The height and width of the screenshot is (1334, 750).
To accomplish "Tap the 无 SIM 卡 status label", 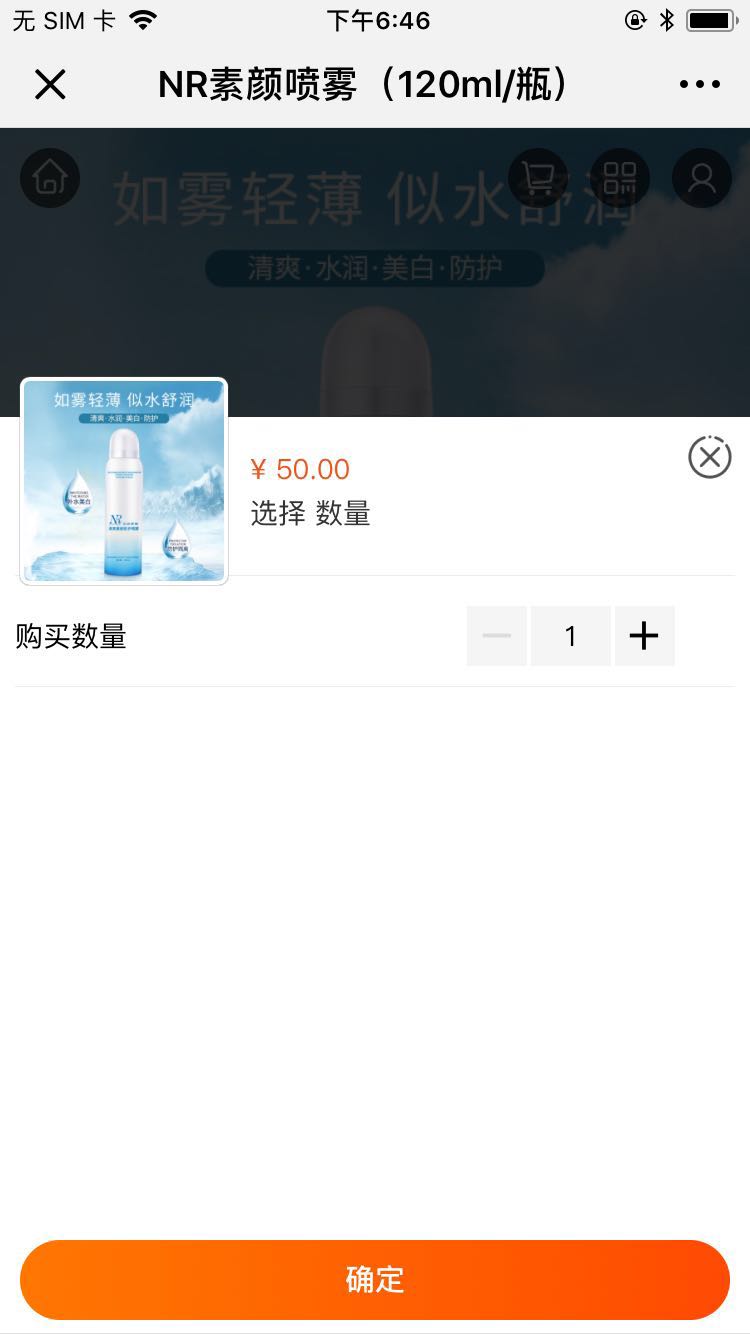I will click(65, 19).
